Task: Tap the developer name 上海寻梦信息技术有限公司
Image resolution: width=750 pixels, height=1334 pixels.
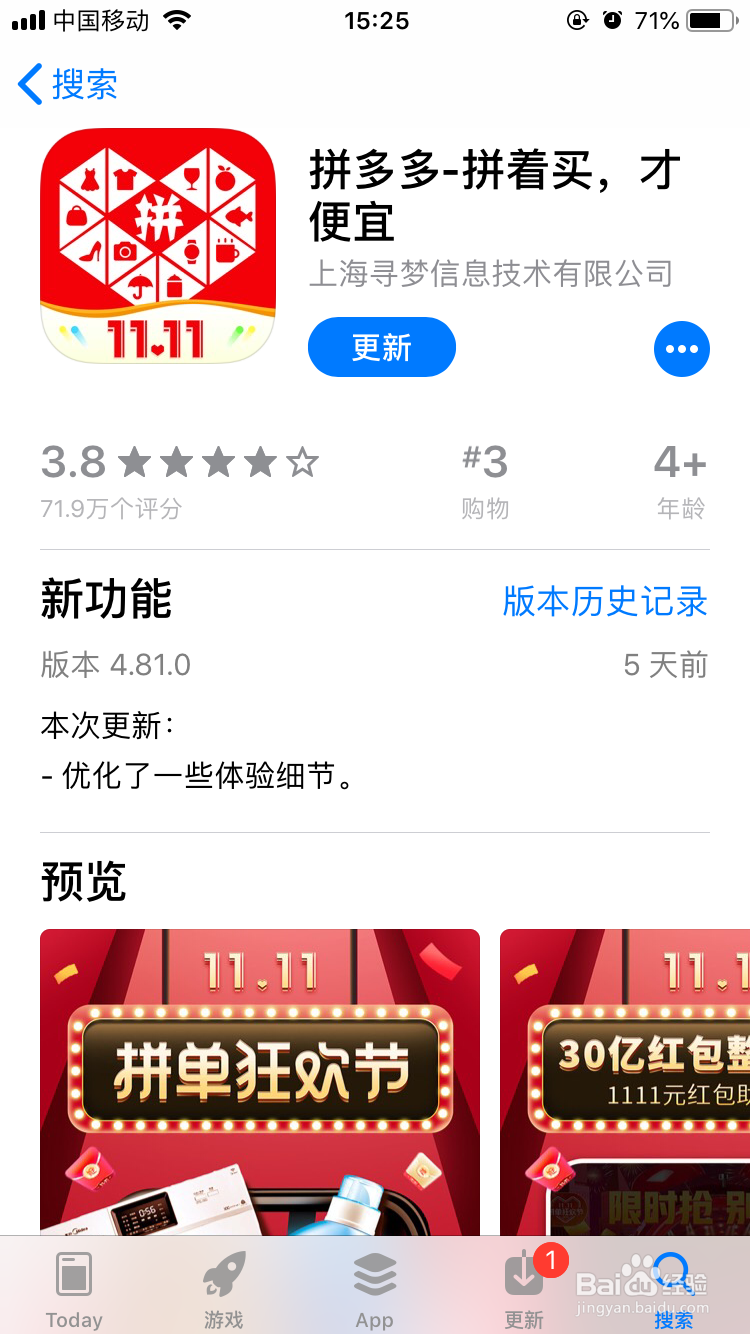Action: [490, 273]
